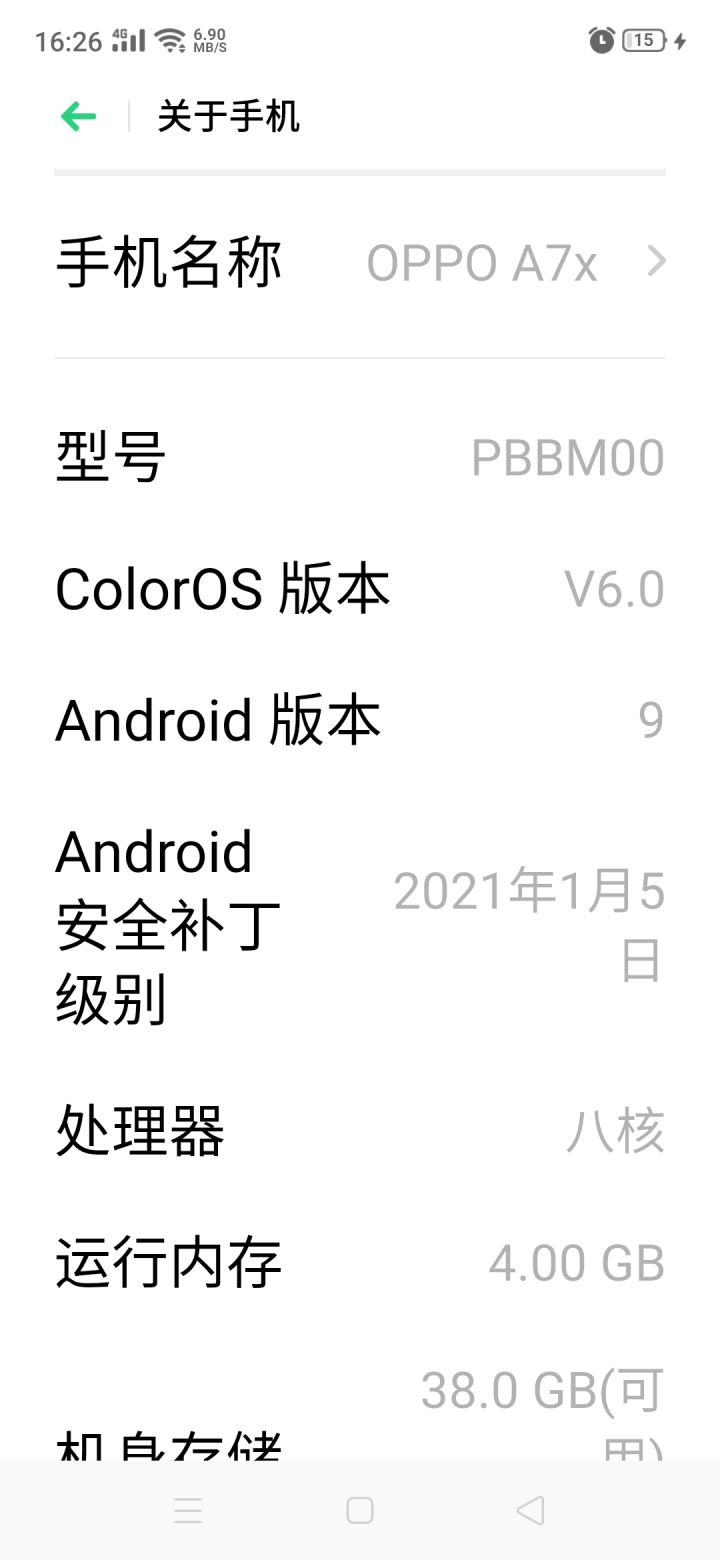Image resolution: width=720 pixels, height=1560 pixels.
Task: Tap the Android 版本 row
Action: 360,720
